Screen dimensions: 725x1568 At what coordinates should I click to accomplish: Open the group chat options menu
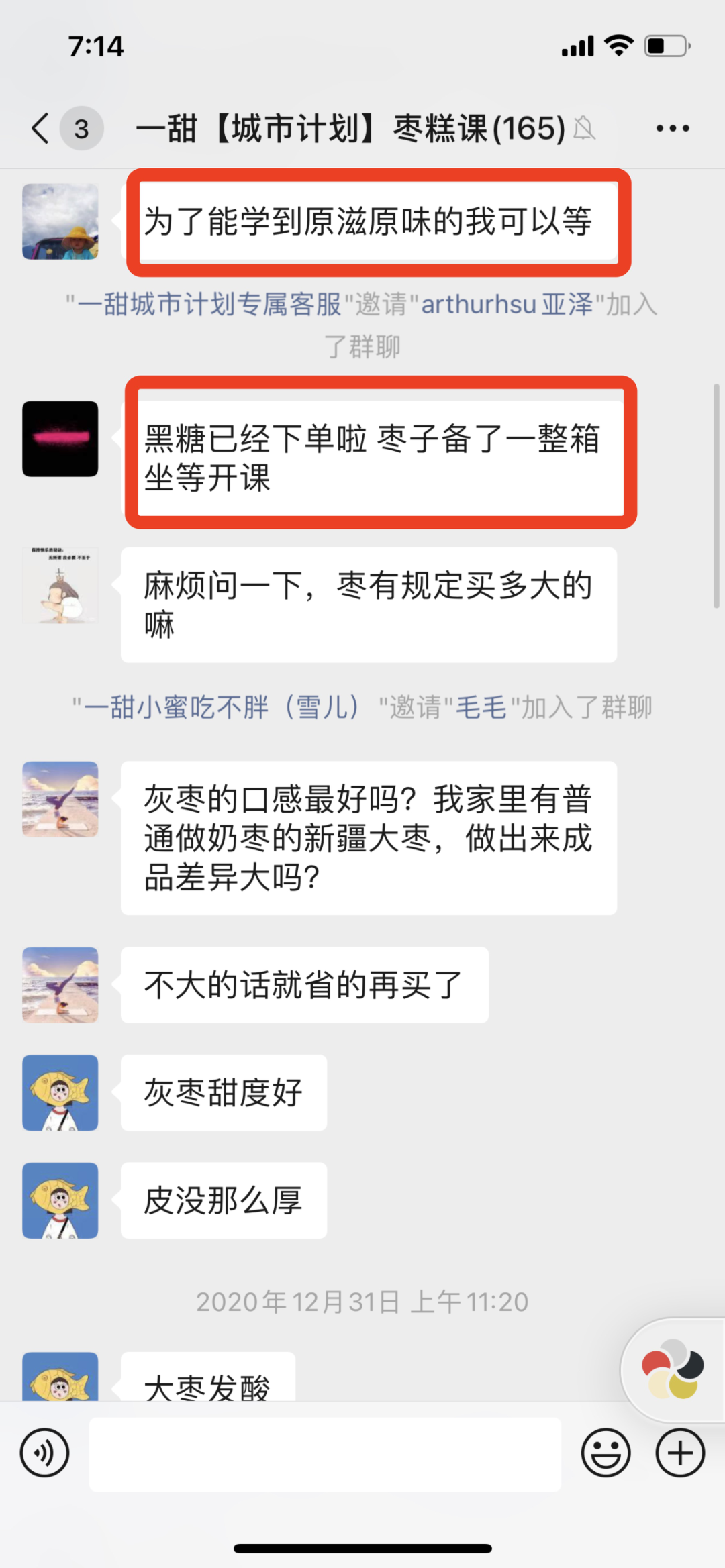672,128
